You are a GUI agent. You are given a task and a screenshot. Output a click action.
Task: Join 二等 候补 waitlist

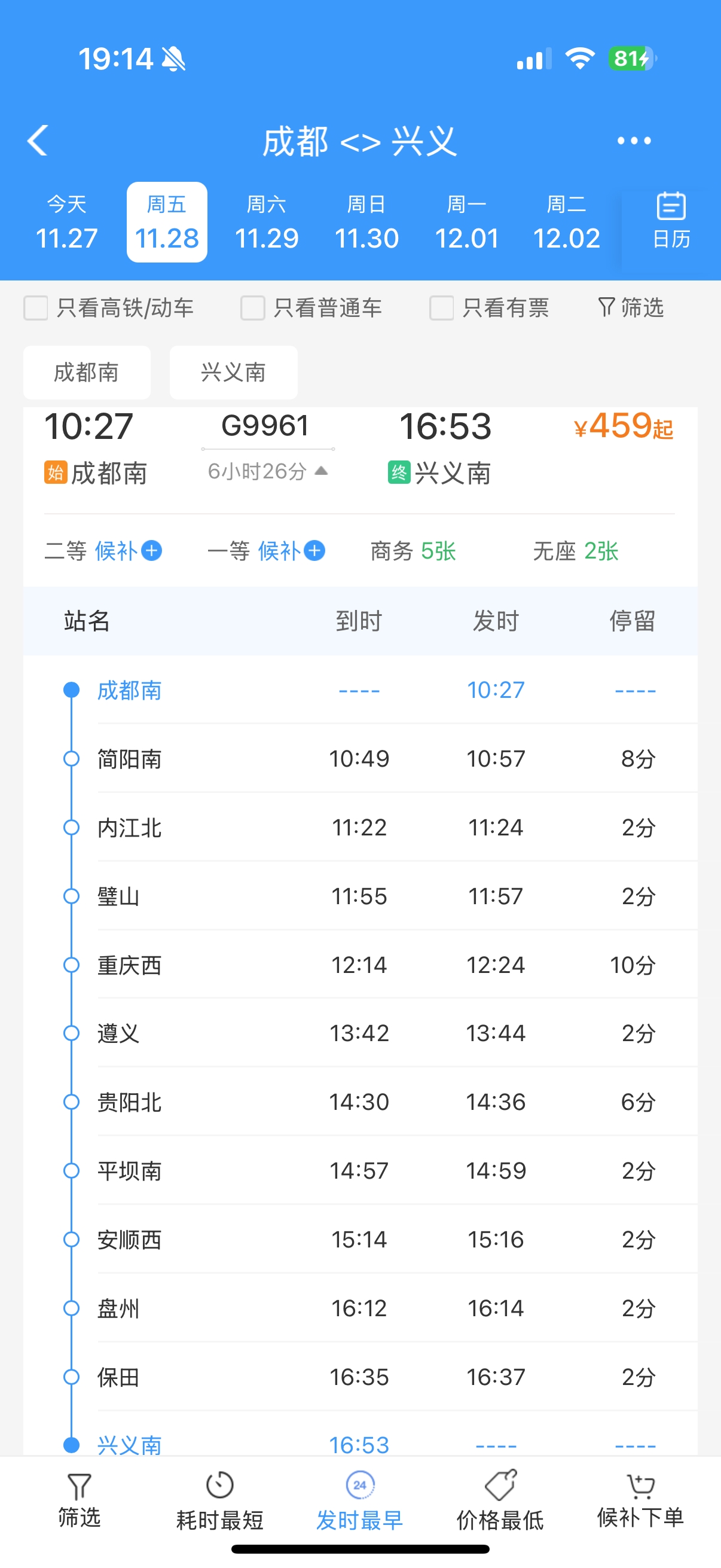point(151,551)
